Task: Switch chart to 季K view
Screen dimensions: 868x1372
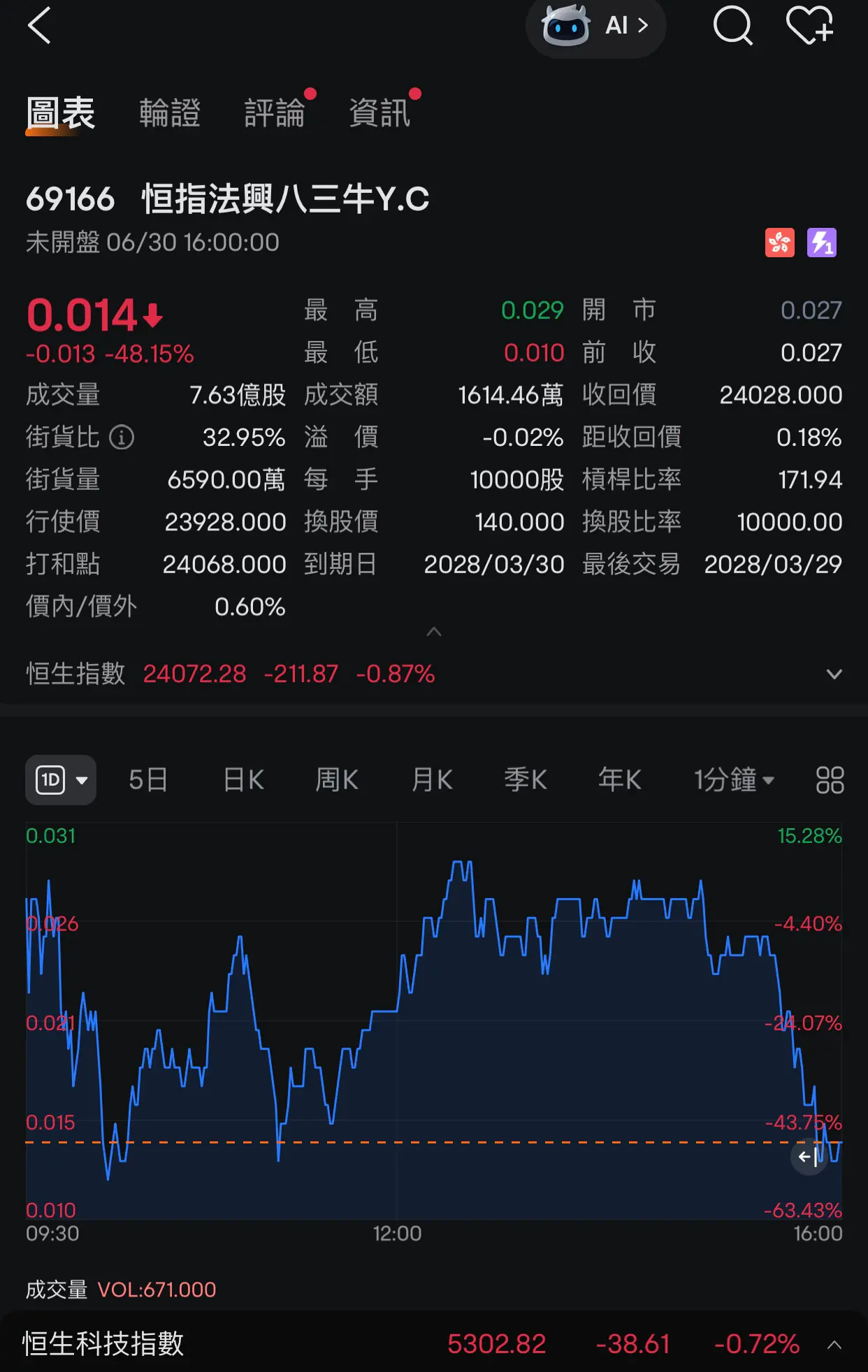Action: (526, 780)
